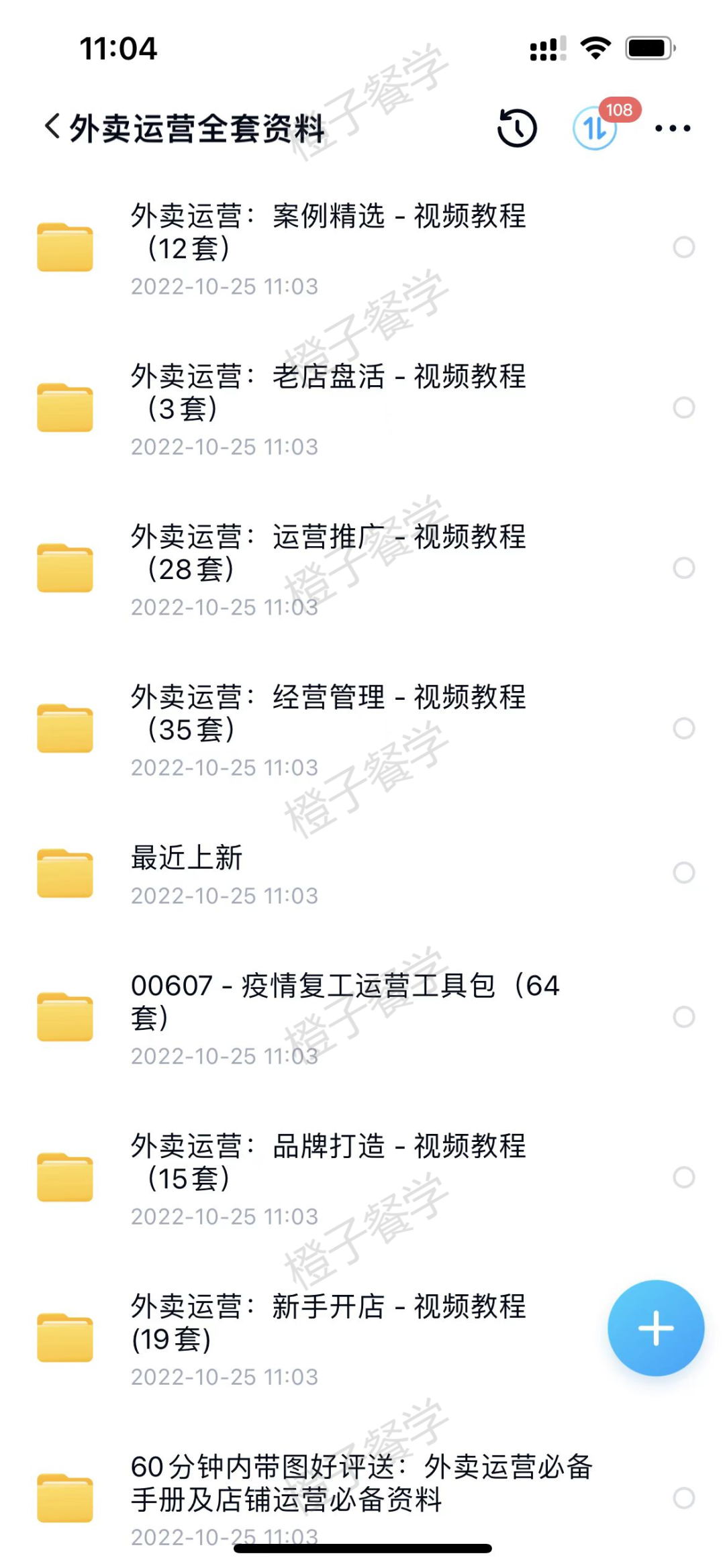
Task: Tick the circle beside 品牌打造 folder
Action: (684, 1177)
